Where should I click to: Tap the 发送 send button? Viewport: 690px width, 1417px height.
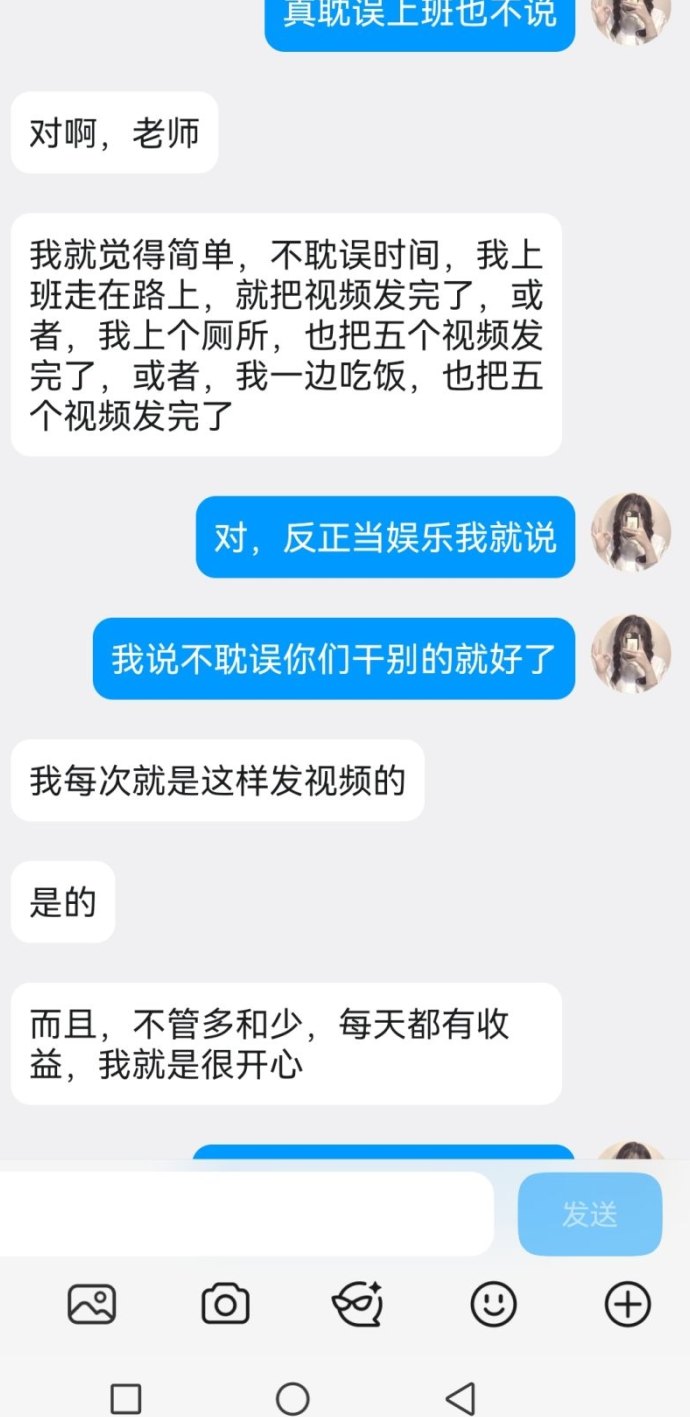coord(589,1214)
